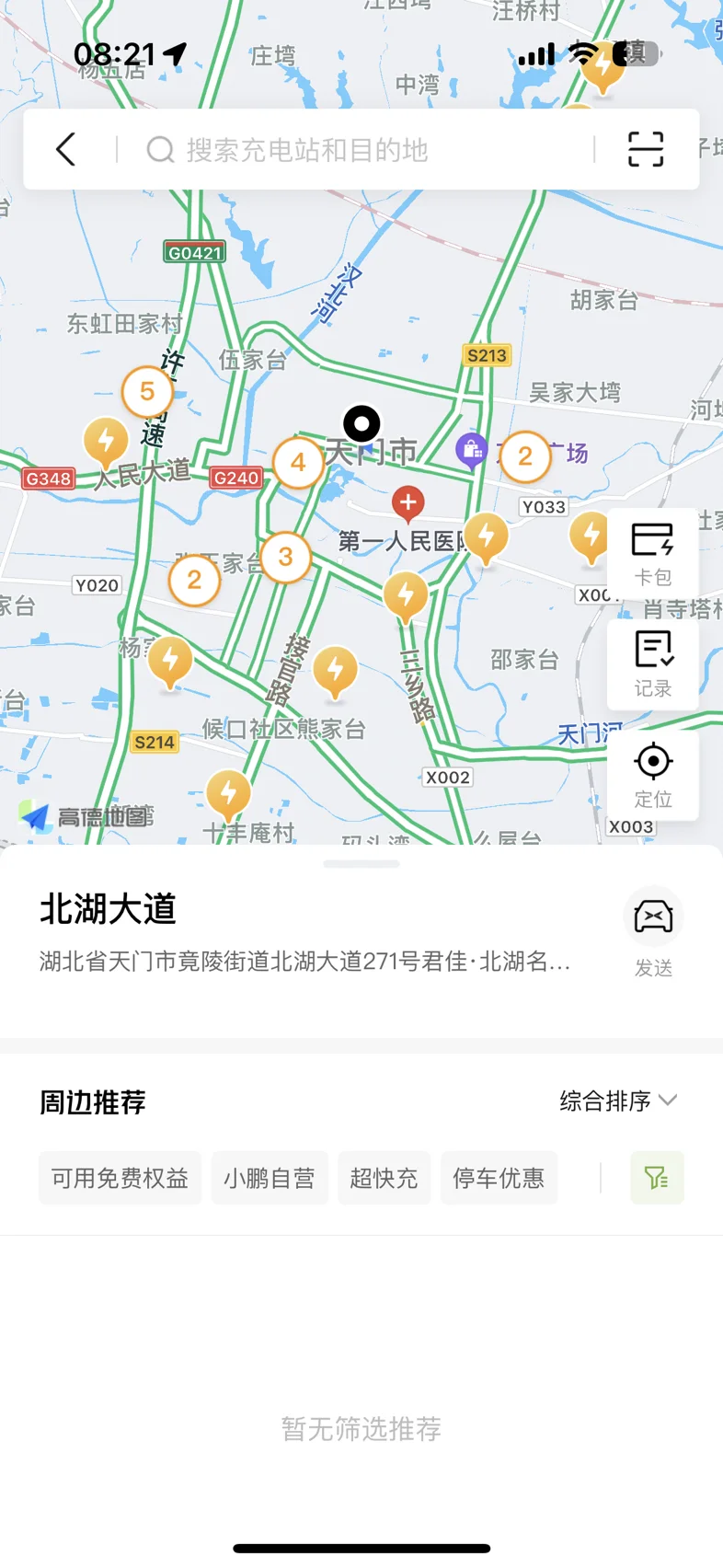This screenshot has width=723, height=1568.
Task: Choose the 停车优惠 filter chip
Action: pos(499,1178)
